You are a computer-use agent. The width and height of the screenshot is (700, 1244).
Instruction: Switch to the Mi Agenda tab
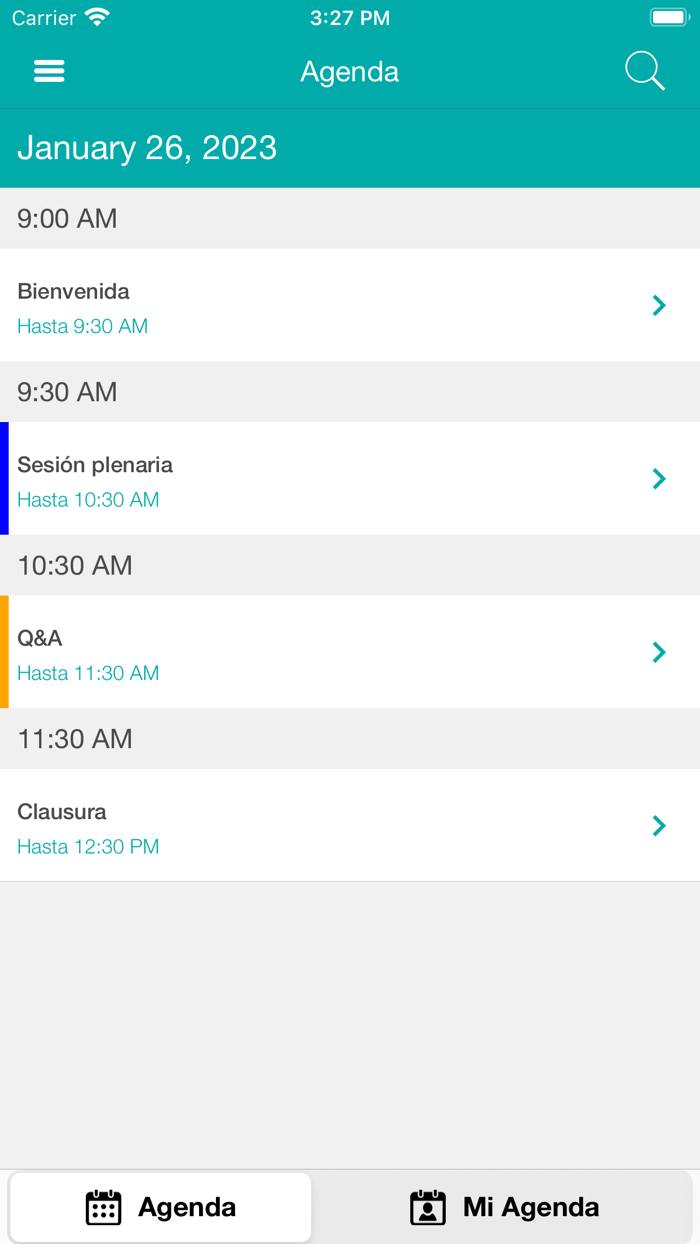click(x=504, y=1207)
